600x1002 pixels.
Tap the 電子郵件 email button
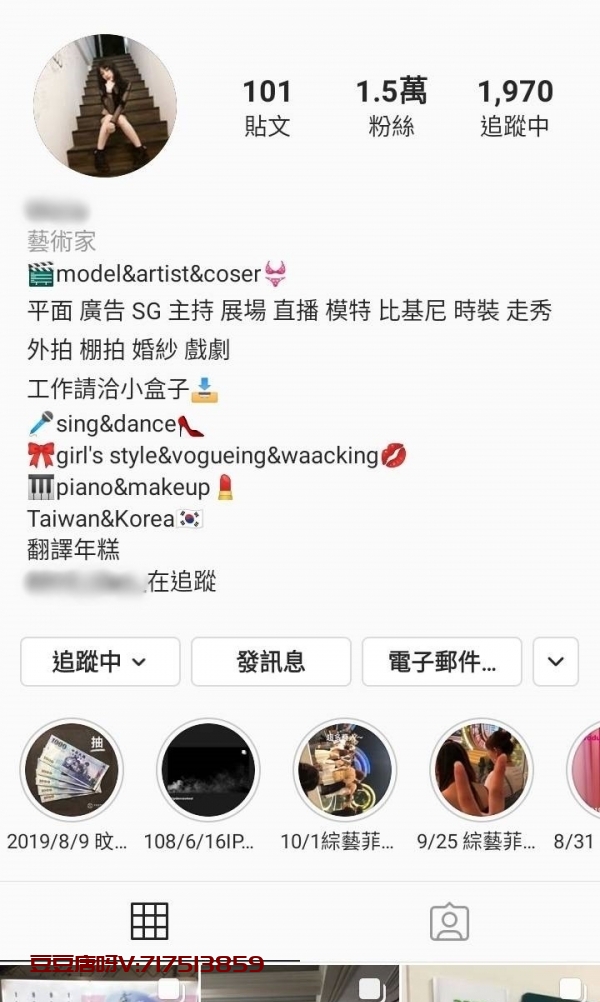(442, 662)
